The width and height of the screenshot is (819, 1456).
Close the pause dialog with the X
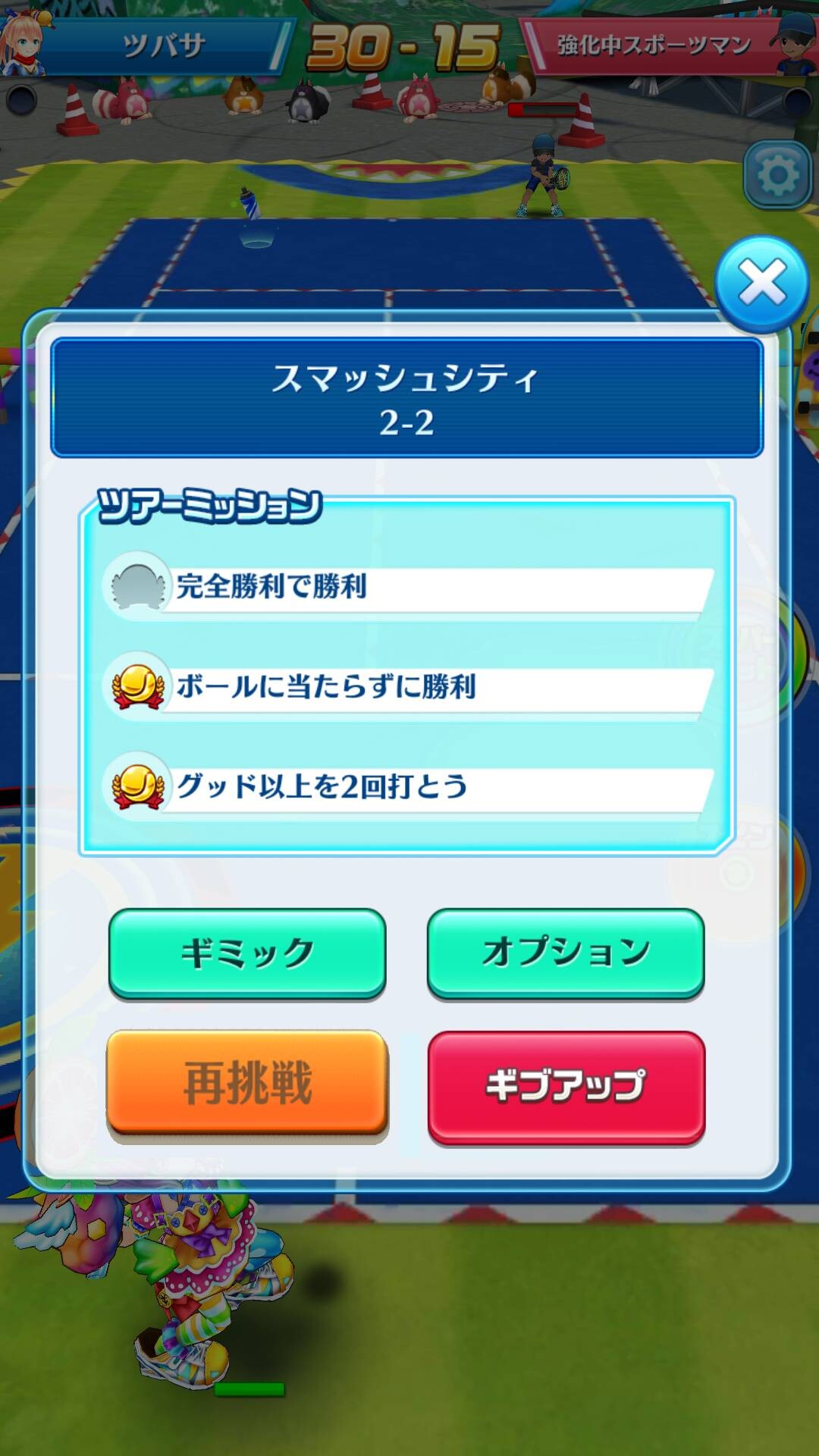[762, 284]
